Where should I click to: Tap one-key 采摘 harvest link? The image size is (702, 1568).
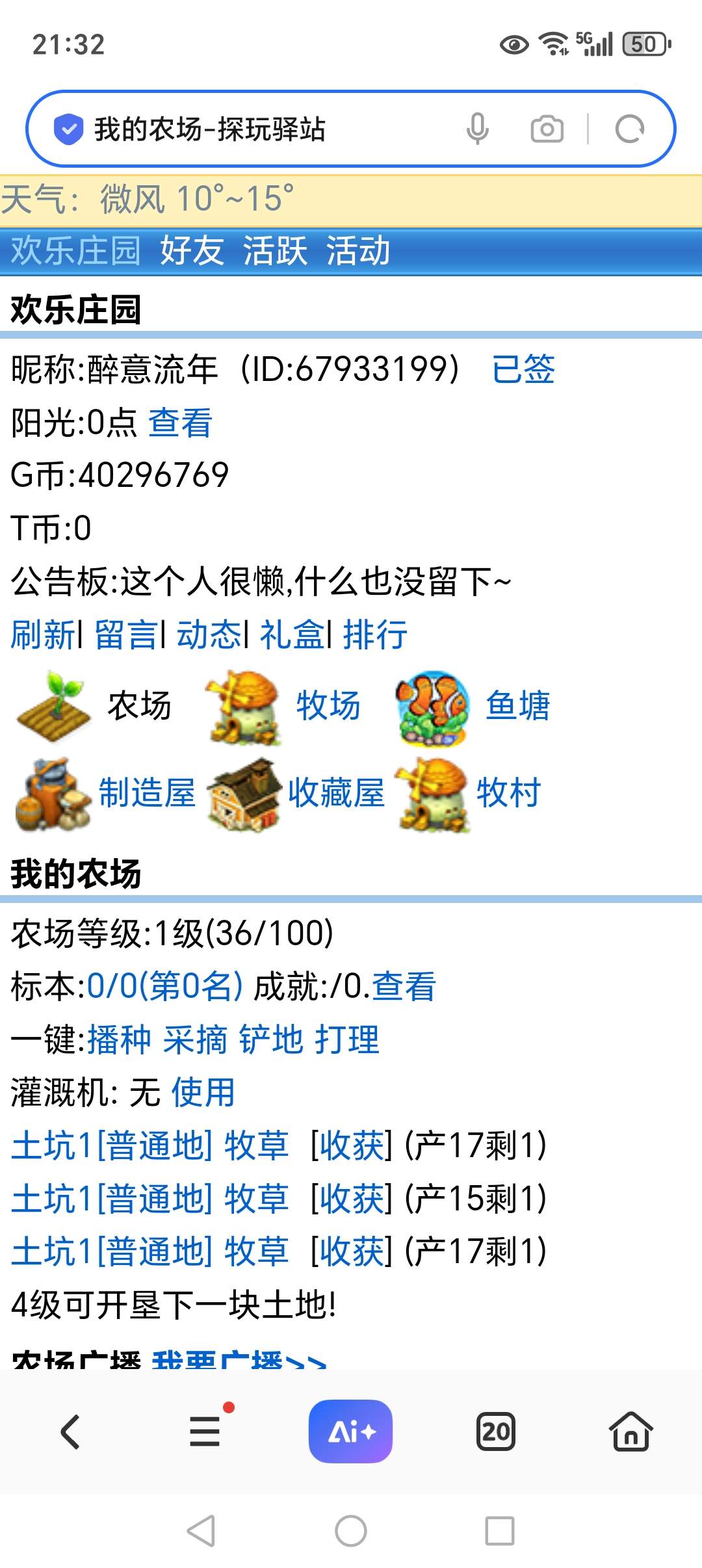195,1039
